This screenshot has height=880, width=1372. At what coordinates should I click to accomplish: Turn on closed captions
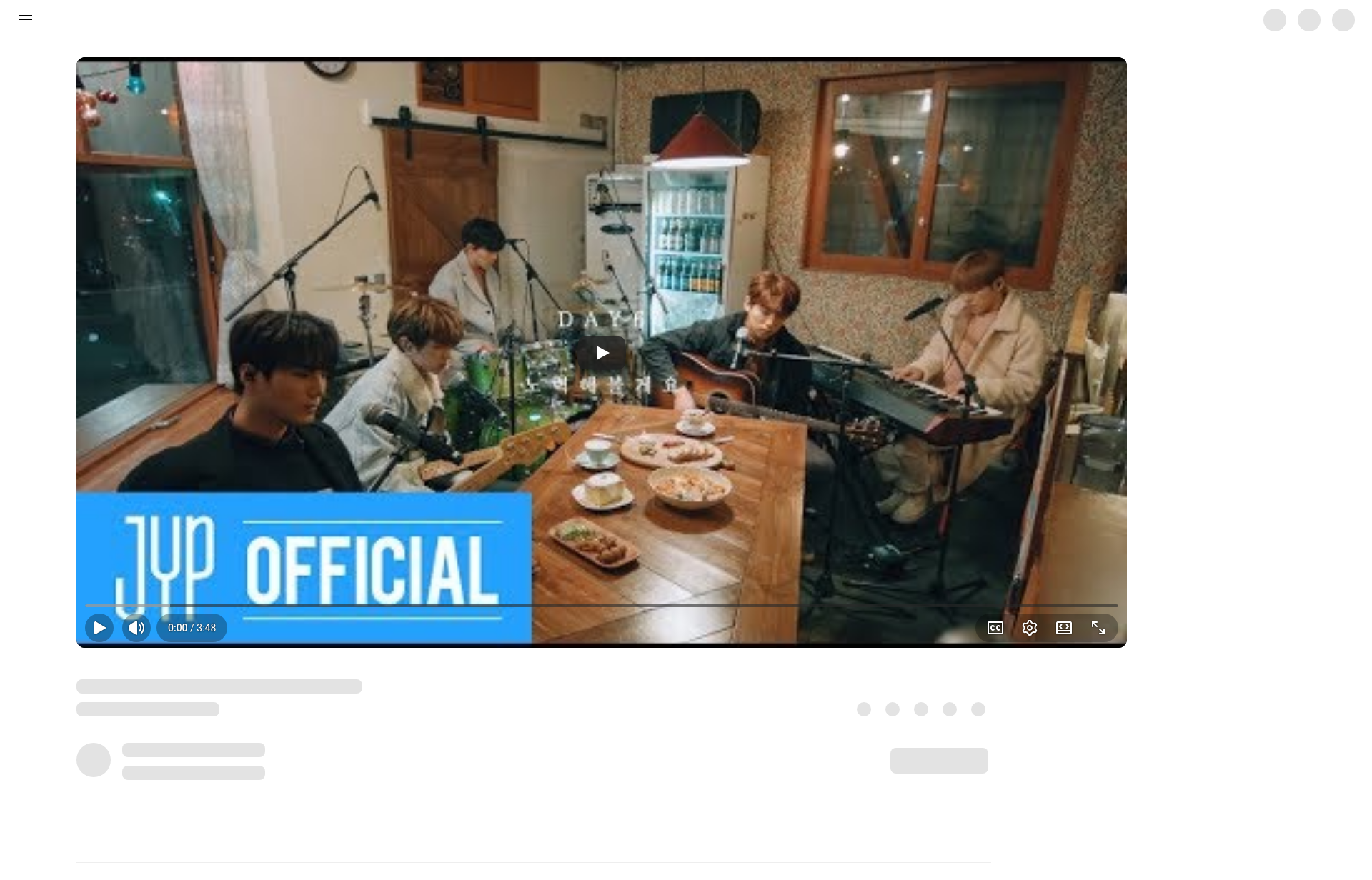tap(995, 628)
